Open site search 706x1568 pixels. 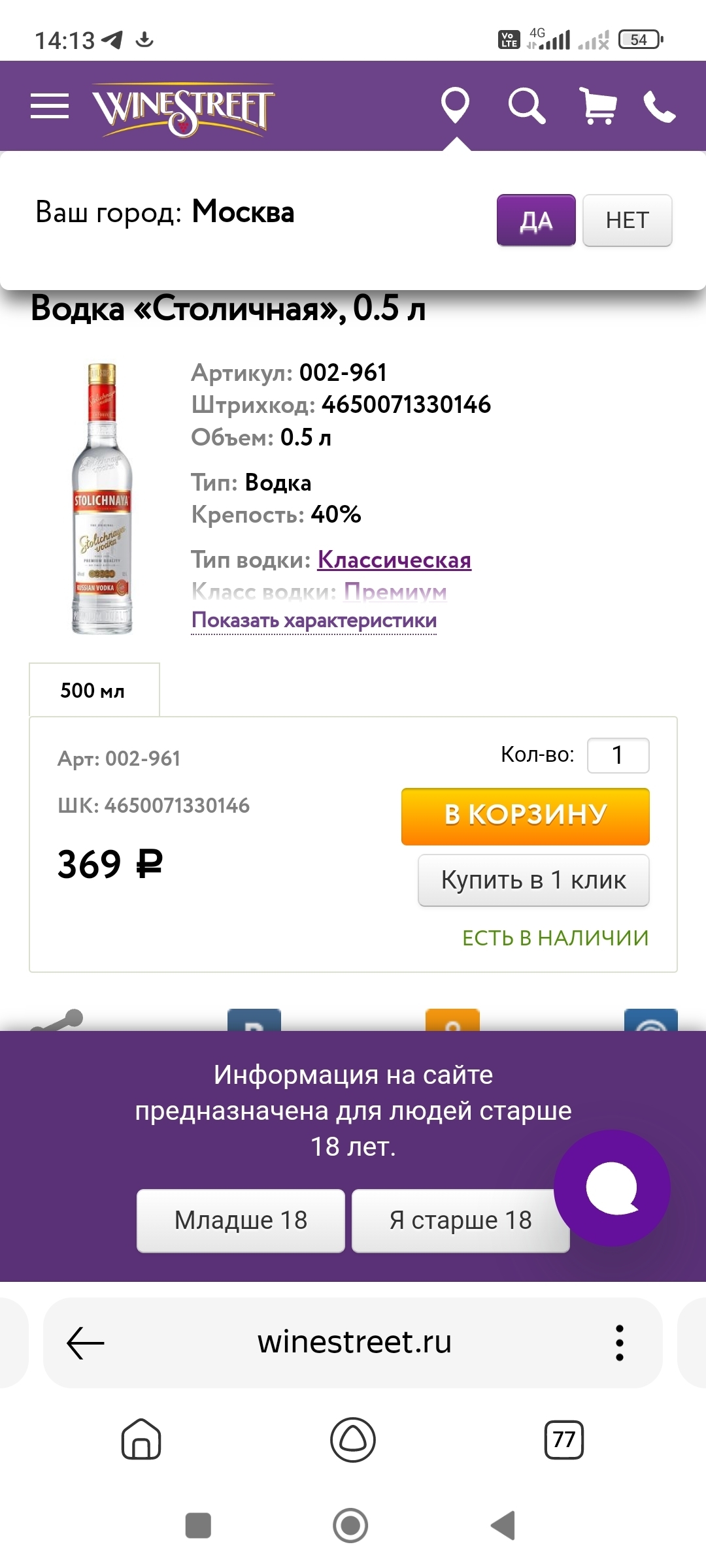click(526, 106)
